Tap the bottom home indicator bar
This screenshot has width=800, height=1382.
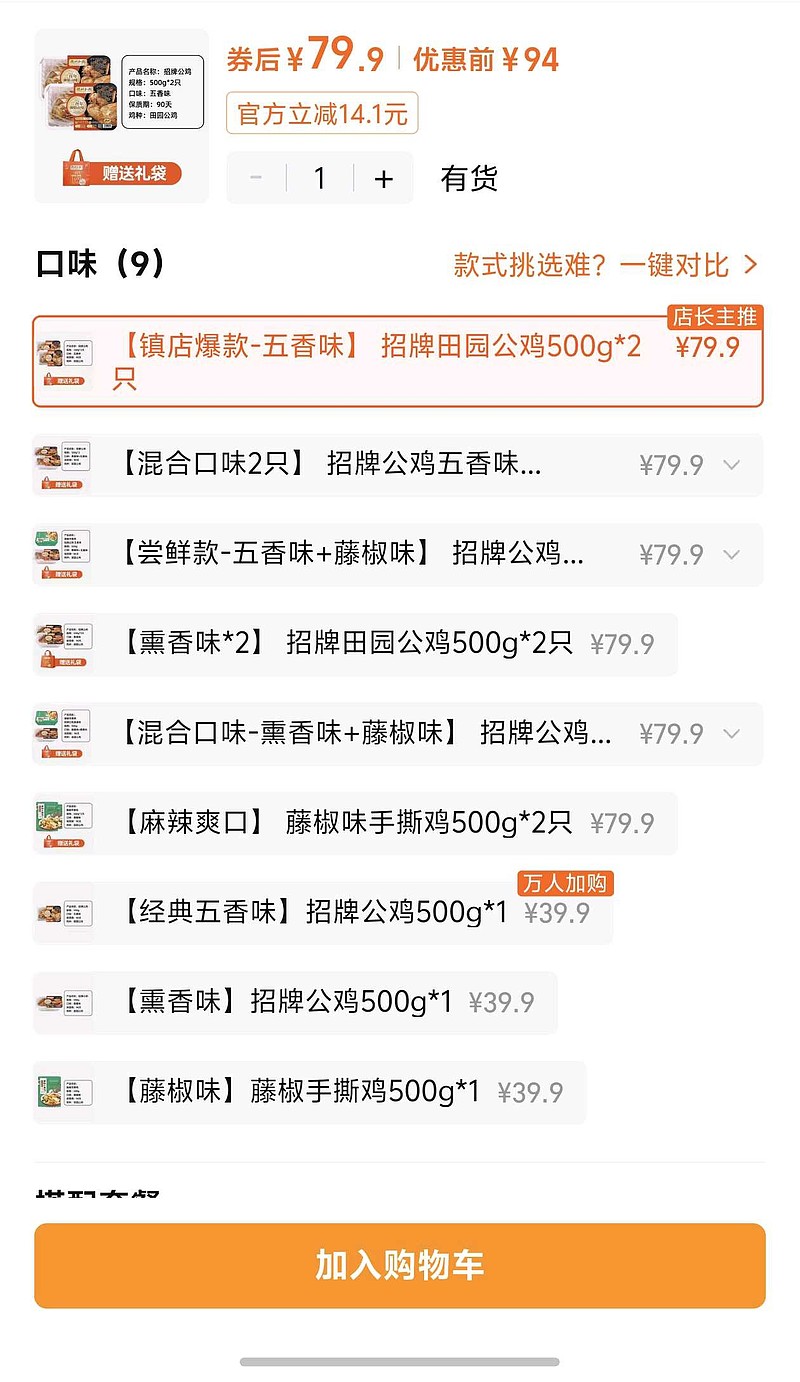point(400,1361)
